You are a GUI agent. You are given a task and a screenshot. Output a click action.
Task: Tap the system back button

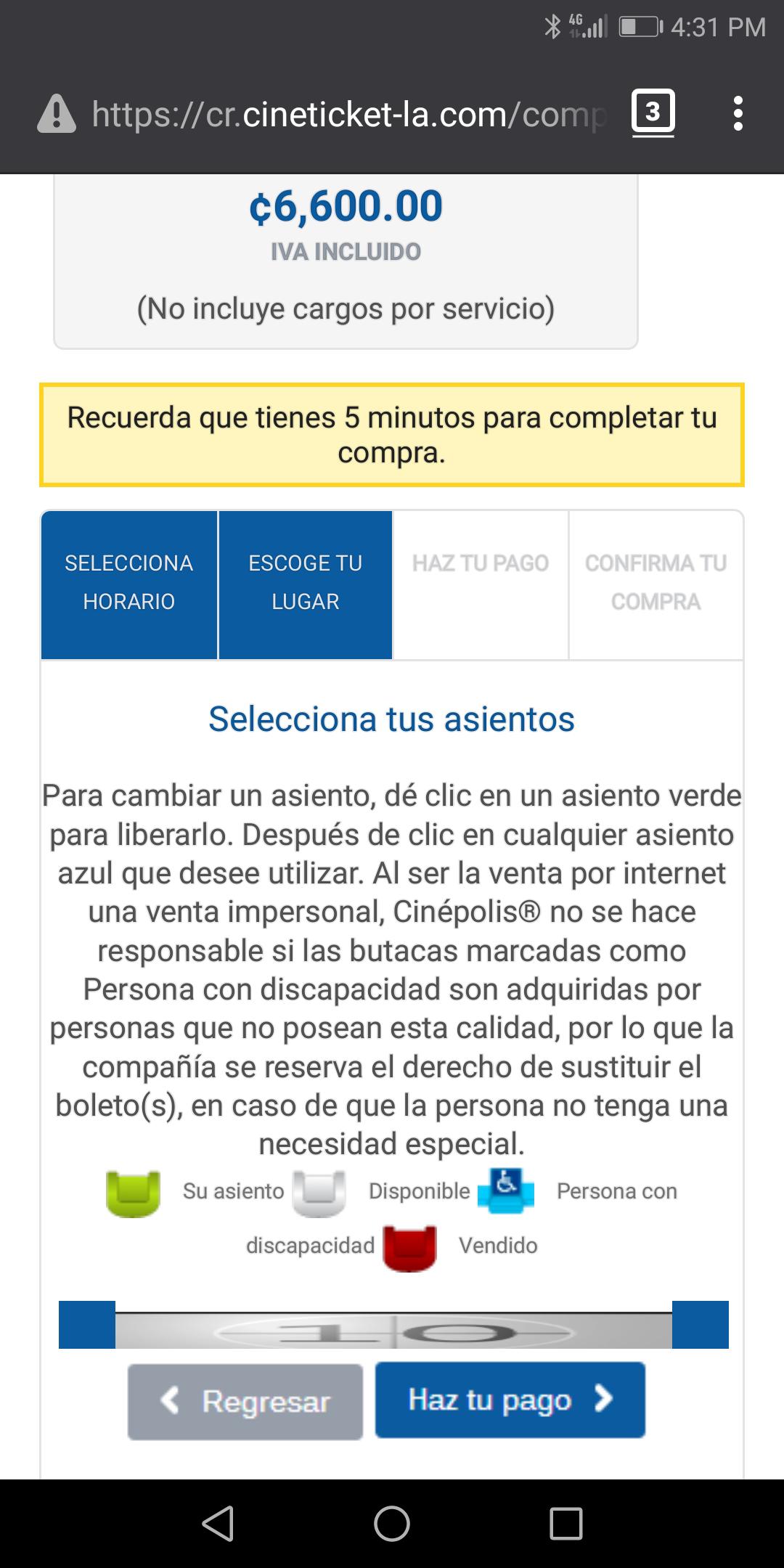coord(218,1523)
